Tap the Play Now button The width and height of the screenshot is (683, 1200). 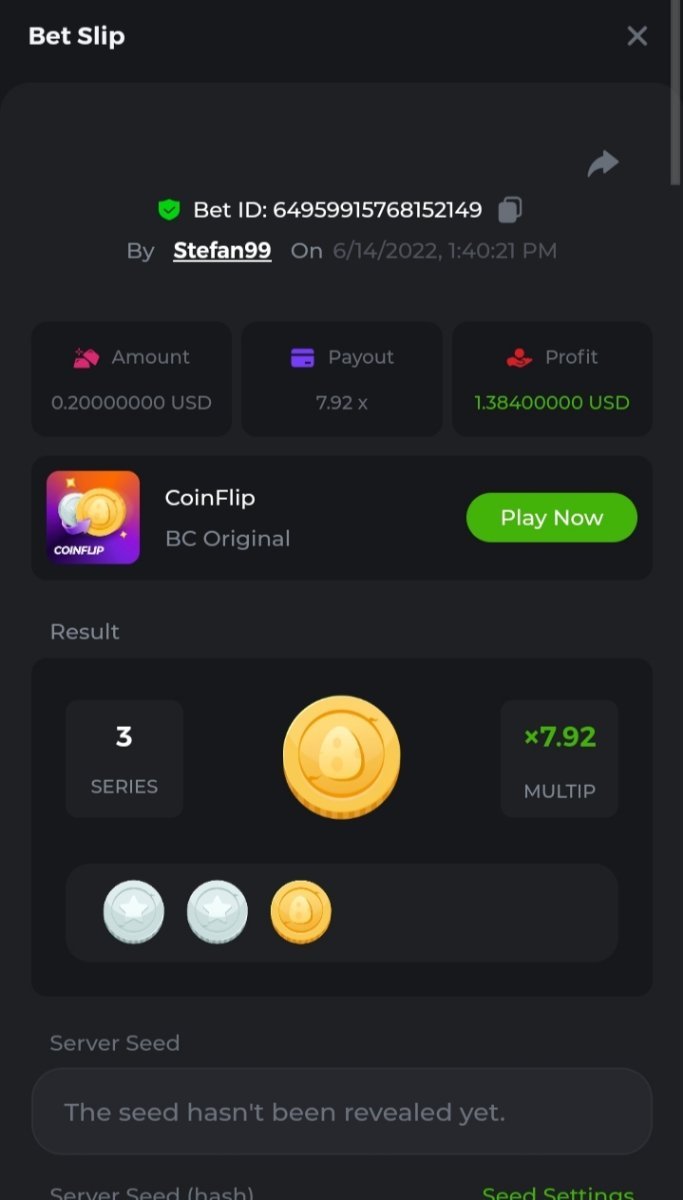pos(551,517)
